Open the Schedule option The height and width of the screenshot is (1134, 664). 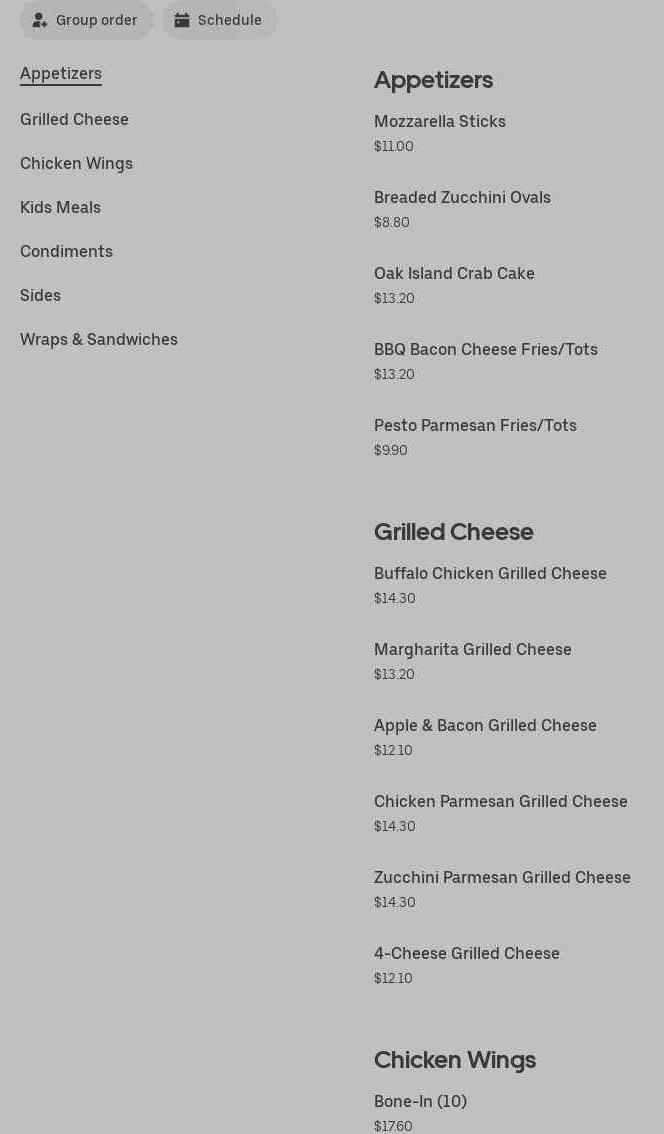(219, 20)
